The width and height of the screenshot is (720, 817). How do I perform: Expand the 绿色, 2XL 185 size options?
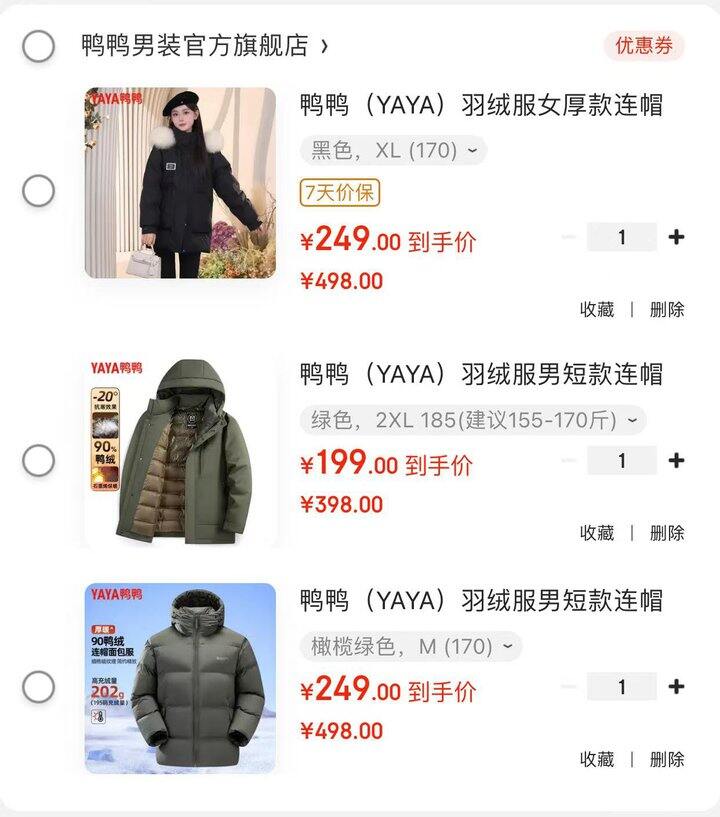[473, 420]
